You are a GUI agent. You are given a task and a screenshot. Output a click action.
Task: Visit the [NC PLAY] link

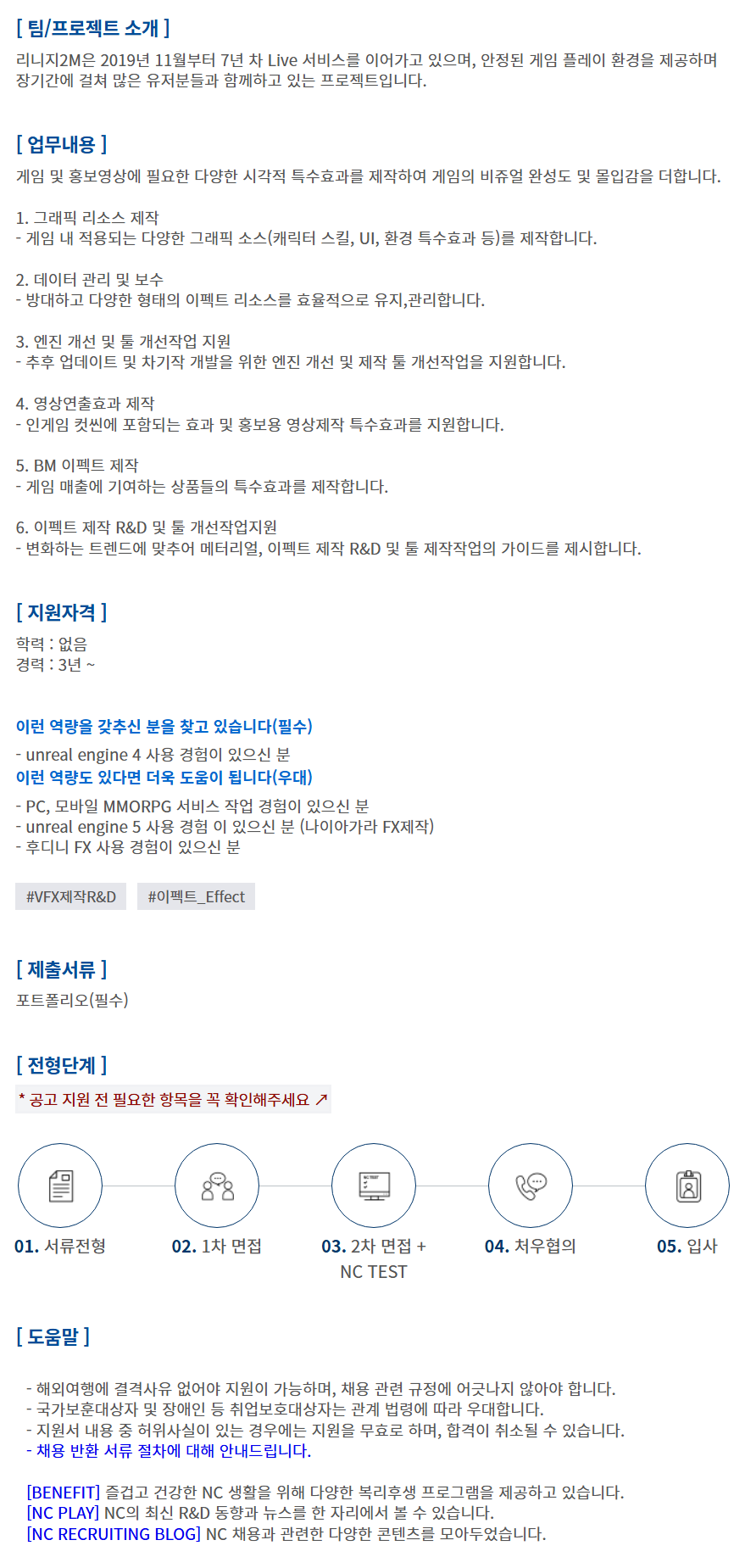[x=64, y=1513]
